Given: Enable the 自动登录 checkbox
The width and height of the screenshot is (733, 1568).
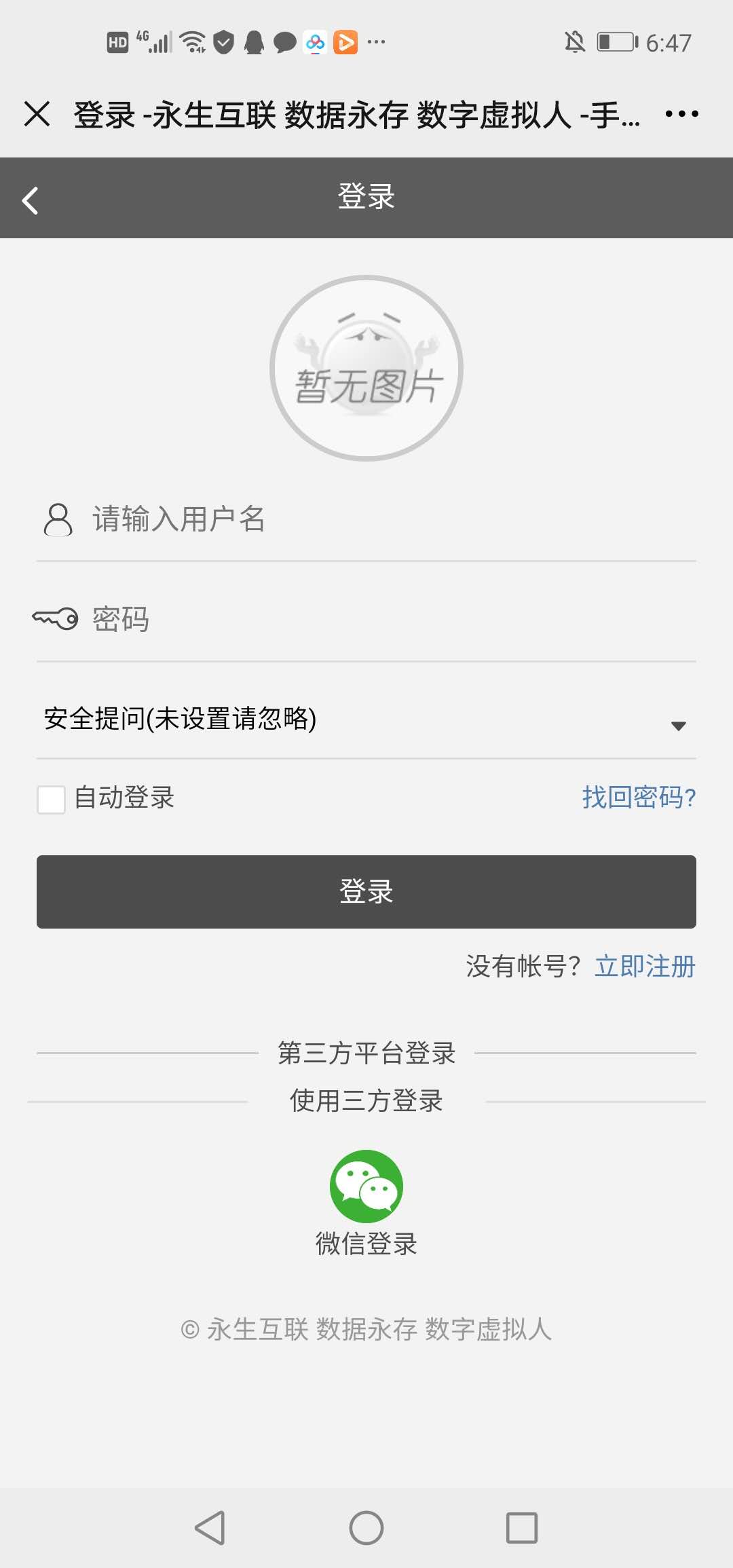Looking at the screenshot, I should point(51,800).
